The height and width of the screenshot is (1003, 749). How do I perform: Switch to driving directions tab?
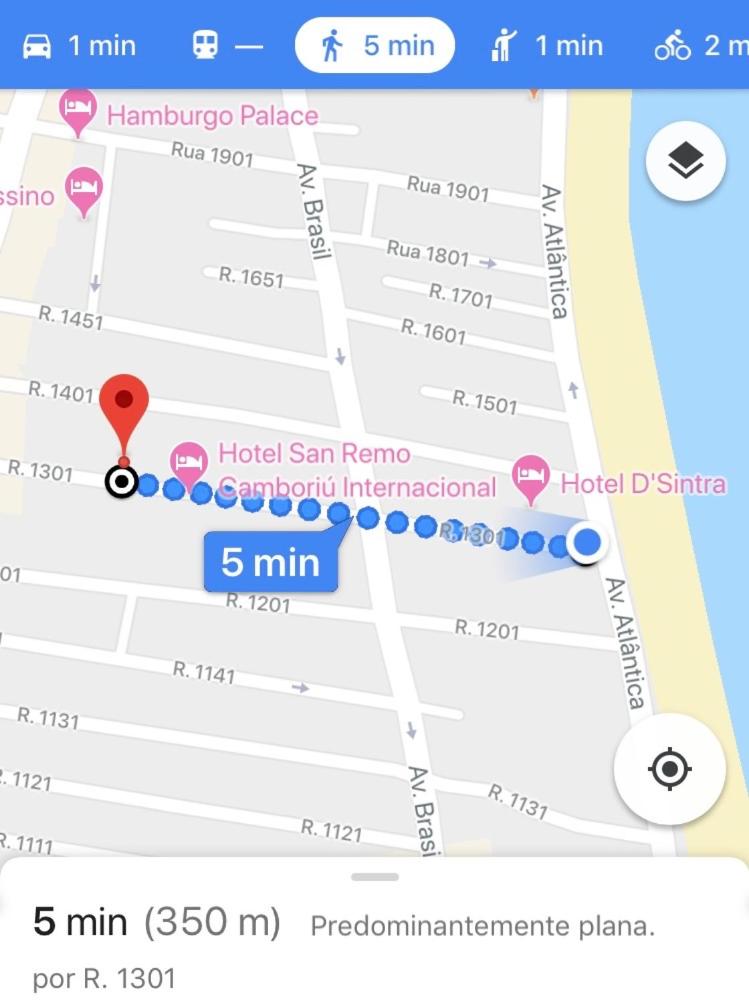point(78,46)
